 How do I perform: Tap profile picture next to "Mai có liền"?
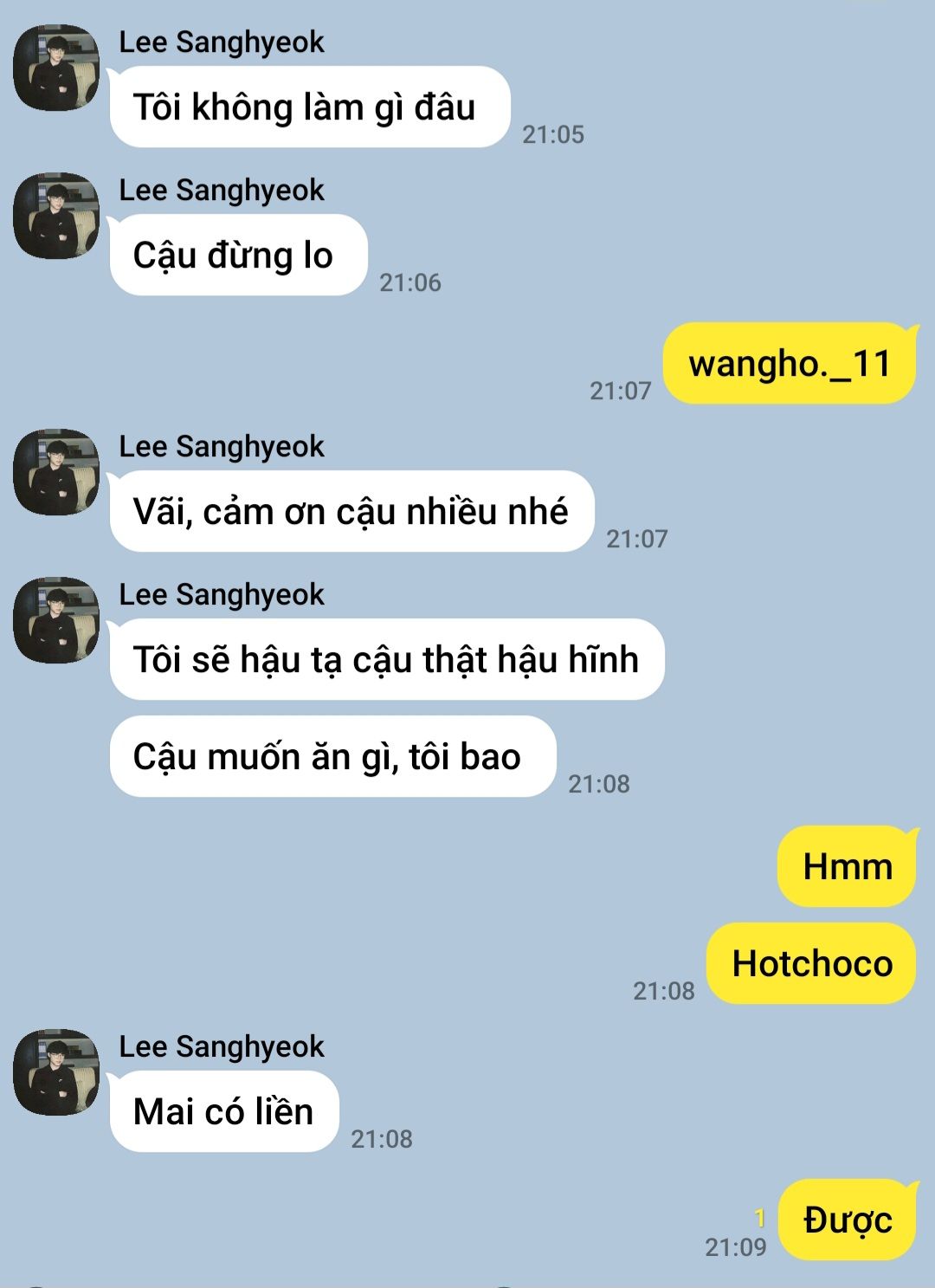(56, 1072)
